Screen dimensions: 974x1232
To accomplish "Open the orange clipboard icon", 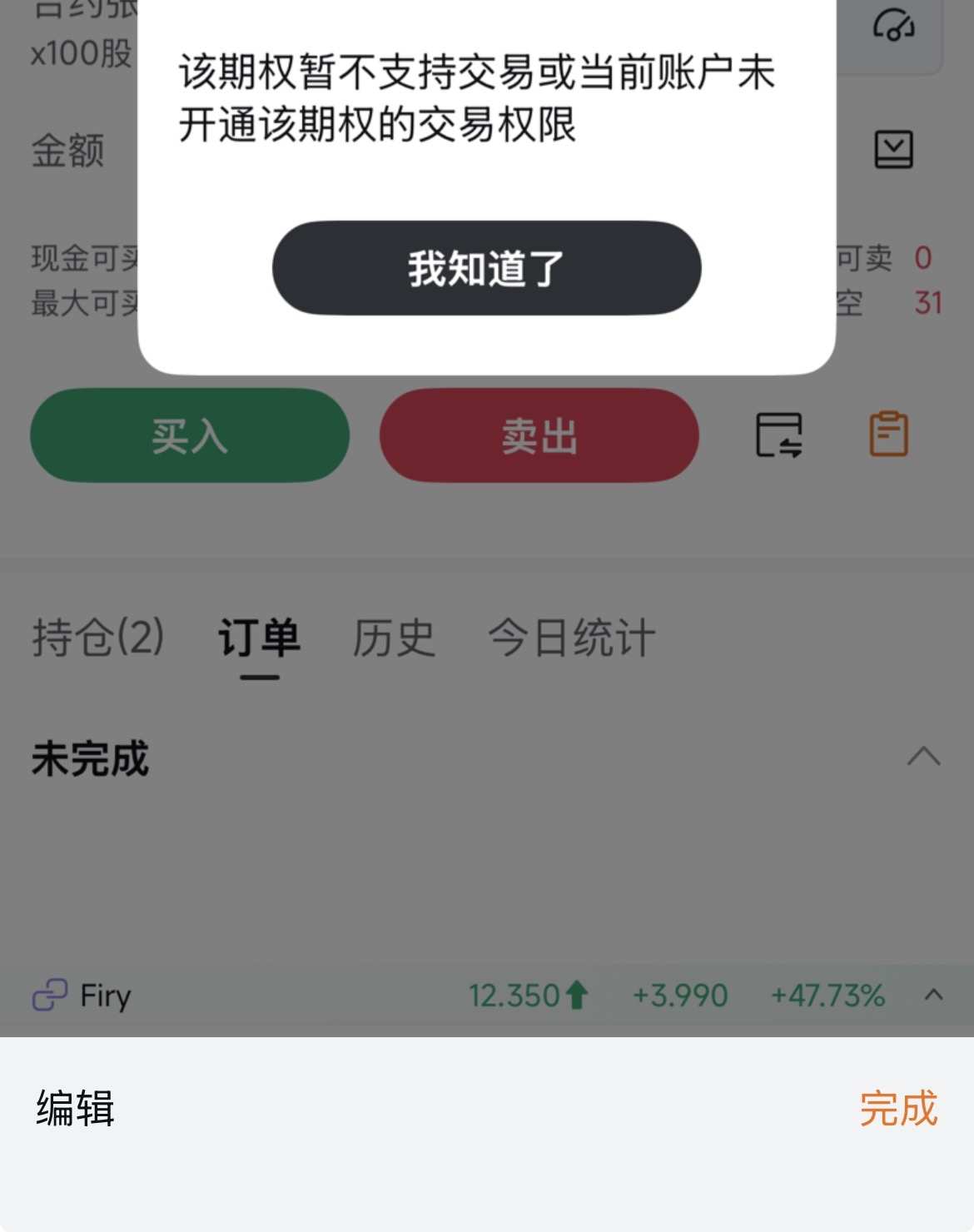I will click(x=888, y=434).
